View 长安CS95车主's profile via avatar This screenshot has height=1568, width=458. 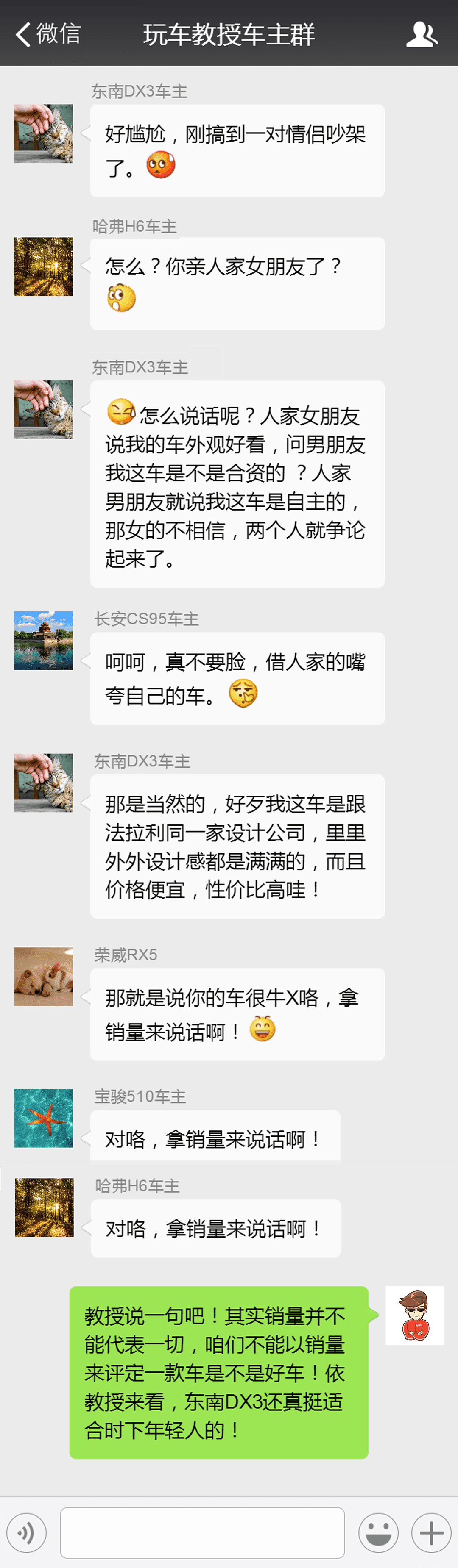pyautogui.click(x=44, y=640)
